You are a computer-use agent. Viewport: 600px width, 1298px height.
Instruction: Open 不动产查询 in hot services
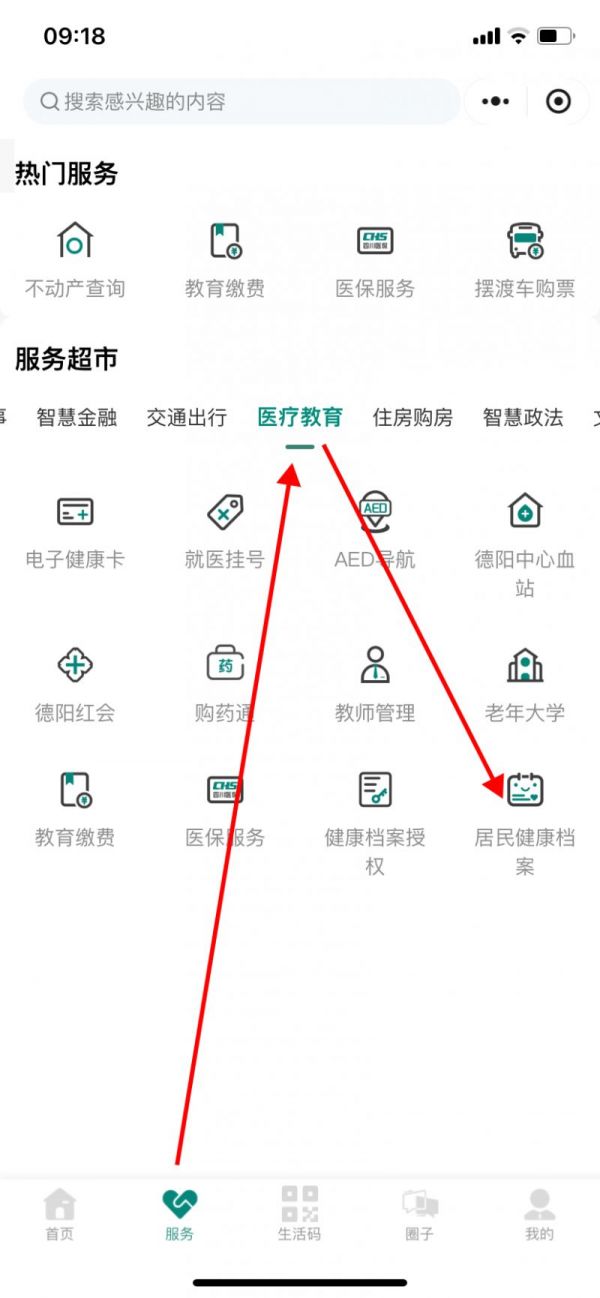pyautogui.click(x=75, y=261)
